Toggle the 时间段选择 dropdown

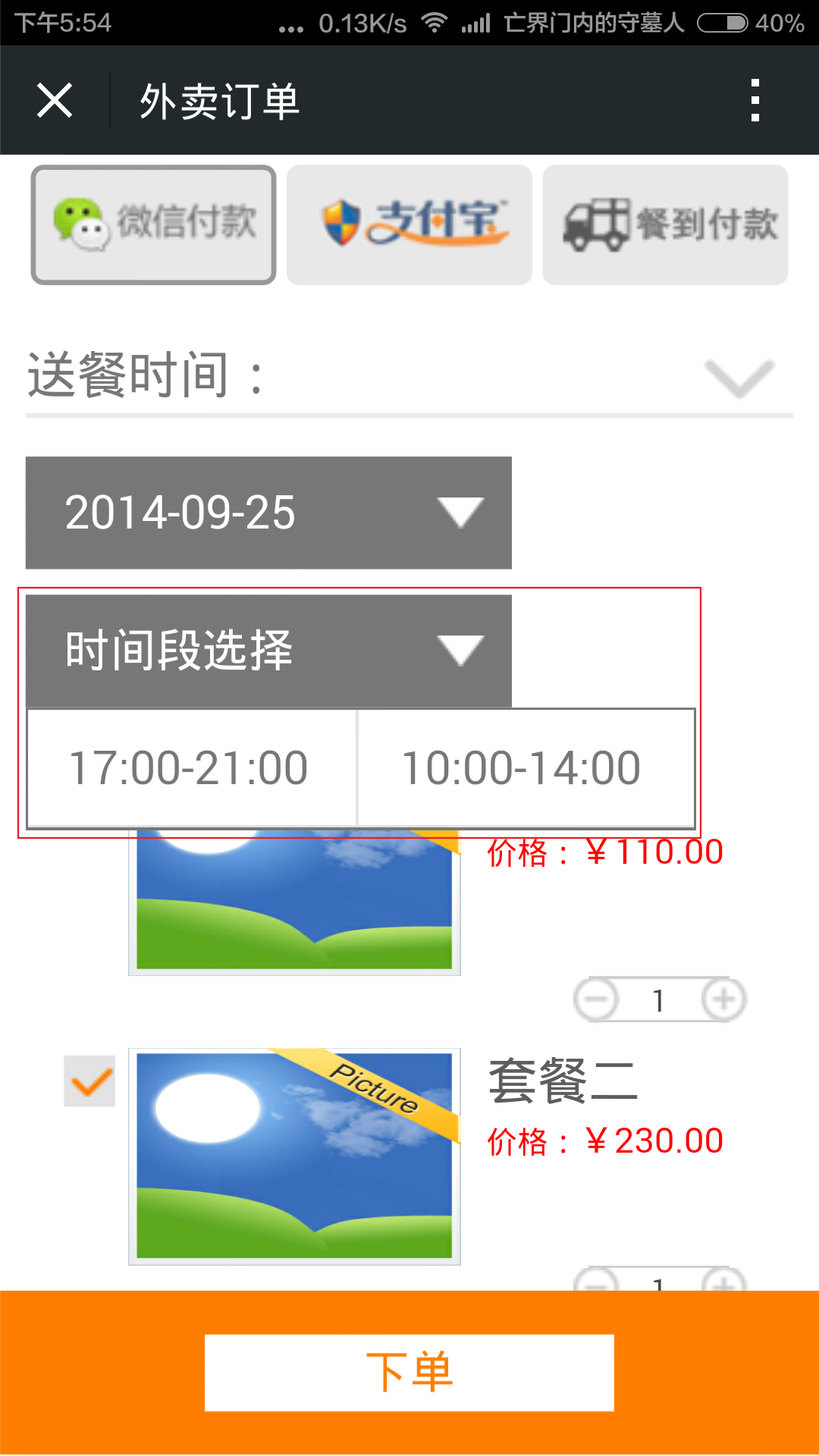pyautogui.click(x=268, y=651)
